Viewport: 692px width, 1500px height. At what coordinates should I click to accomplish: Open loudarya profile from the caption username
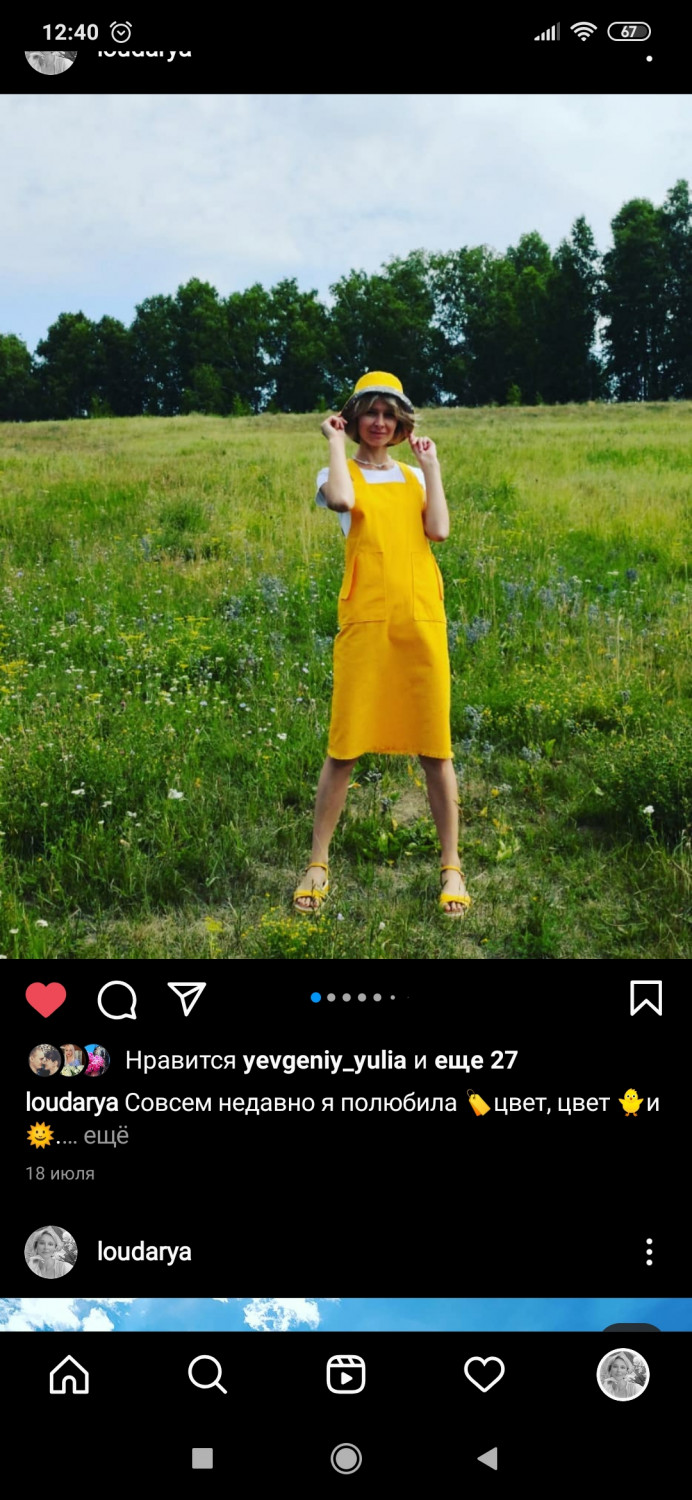72,1103
